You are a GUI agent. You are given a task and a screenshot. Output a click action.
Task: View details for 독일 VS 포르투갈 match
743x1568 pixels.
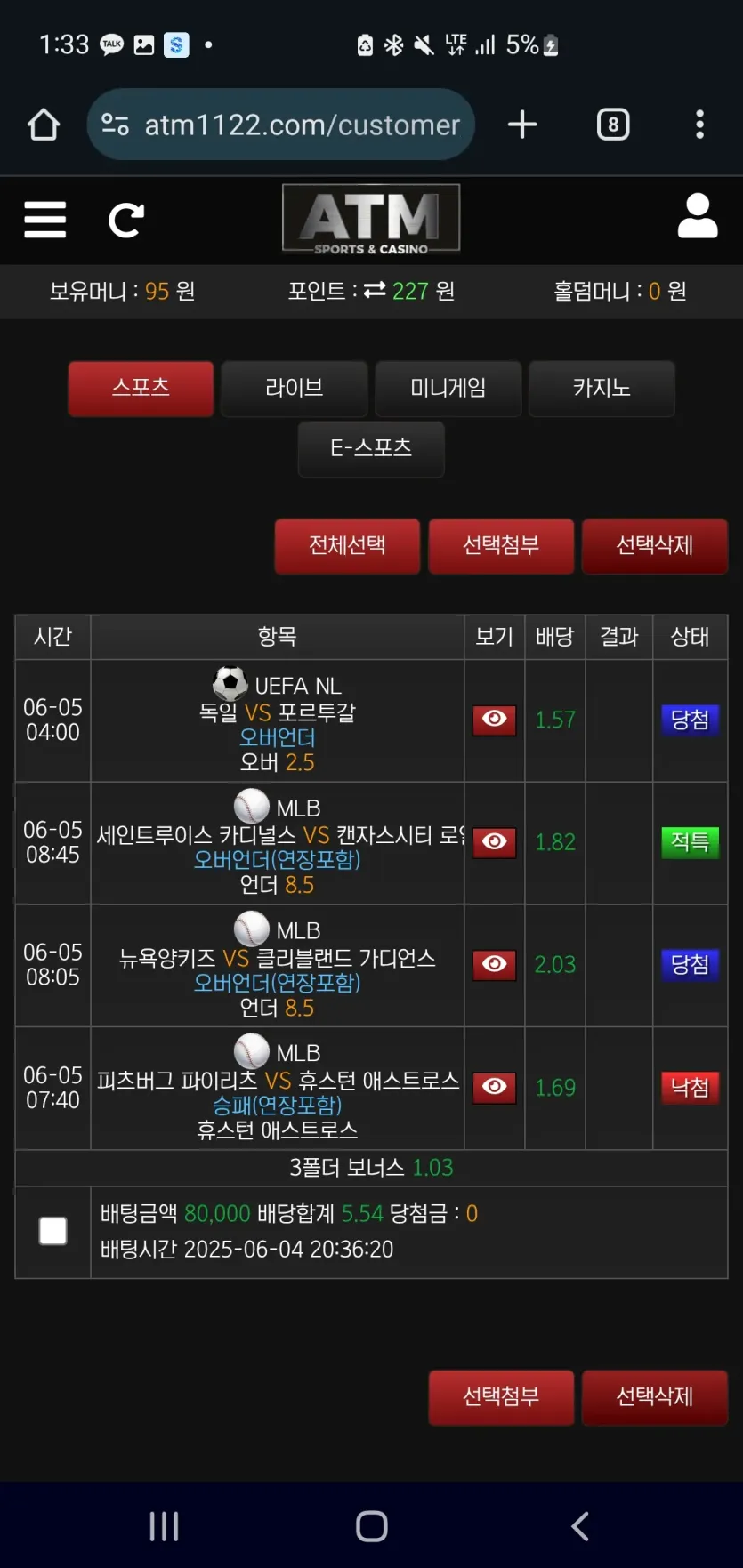495,720
